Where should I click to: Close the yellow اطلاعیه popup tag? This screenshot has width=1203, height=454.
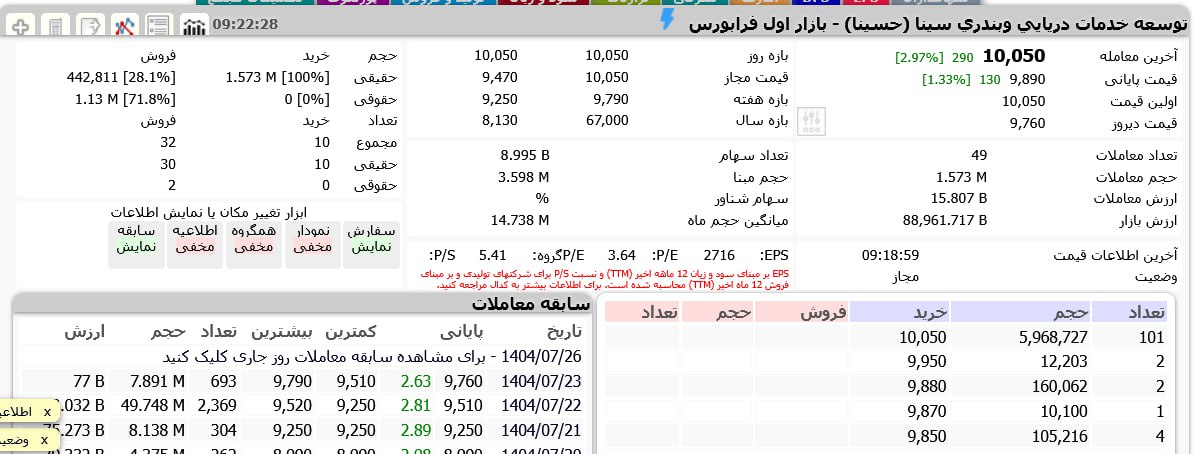coord(46,411)
